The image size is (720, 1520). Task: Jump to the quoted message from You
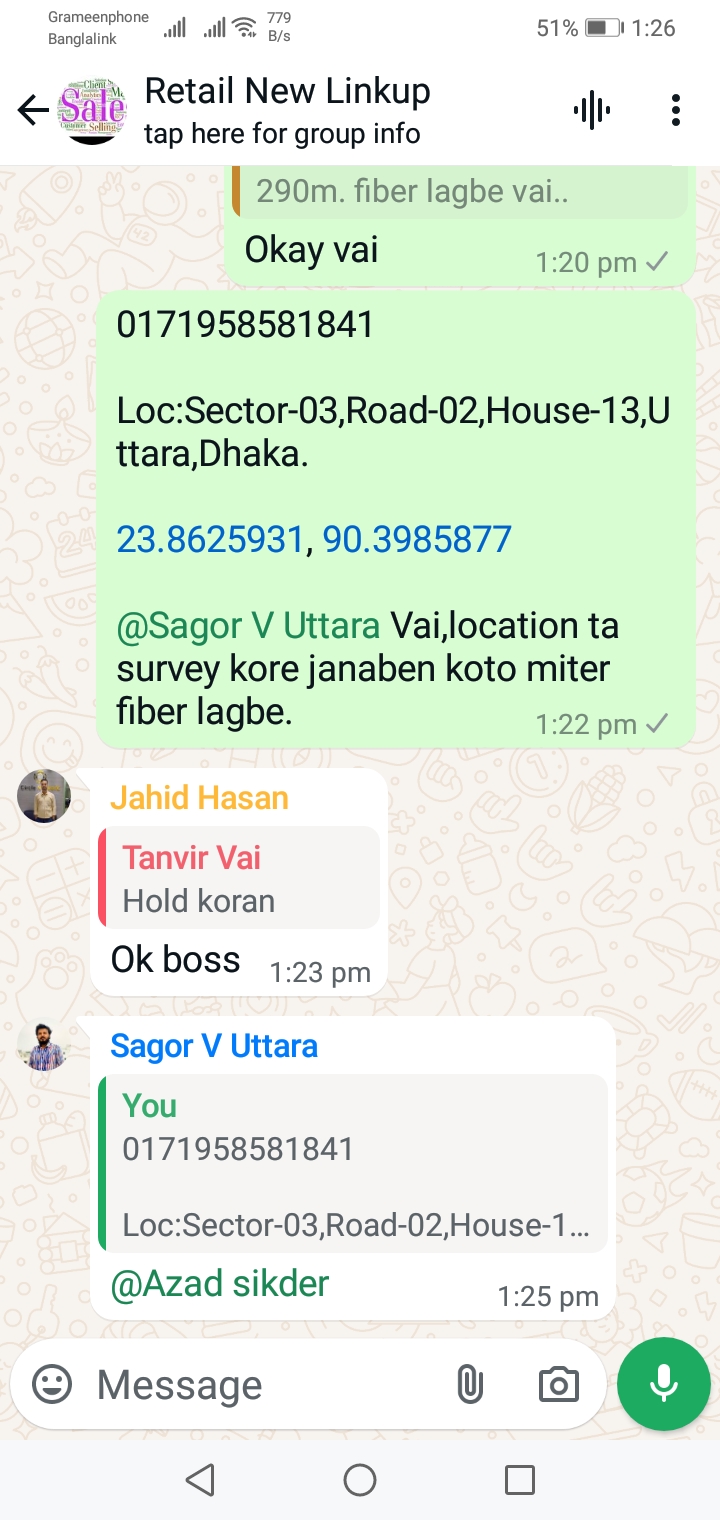click(x=353, y=1164)
